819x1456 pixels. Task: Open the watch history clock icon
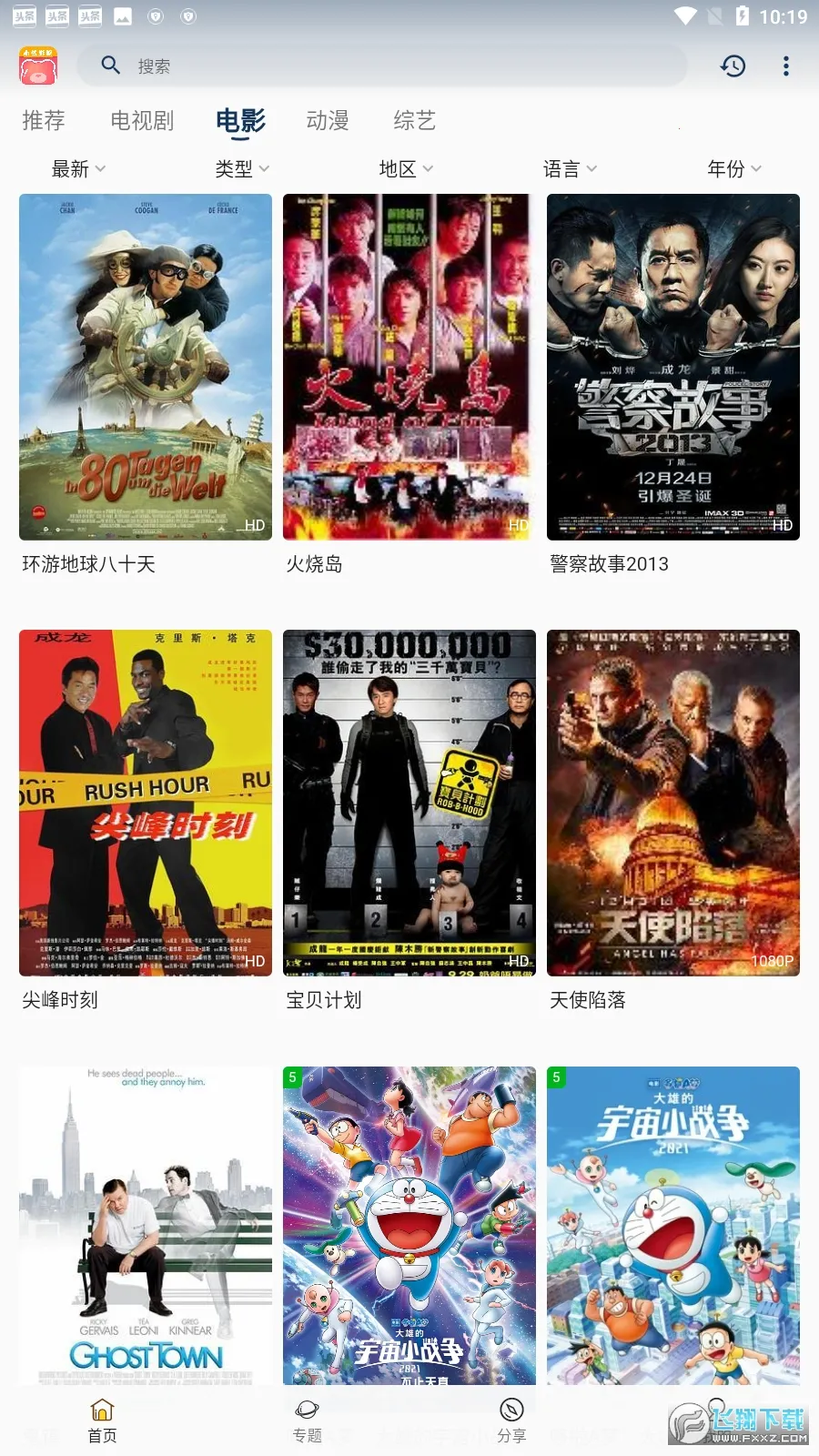pos(733,66)
